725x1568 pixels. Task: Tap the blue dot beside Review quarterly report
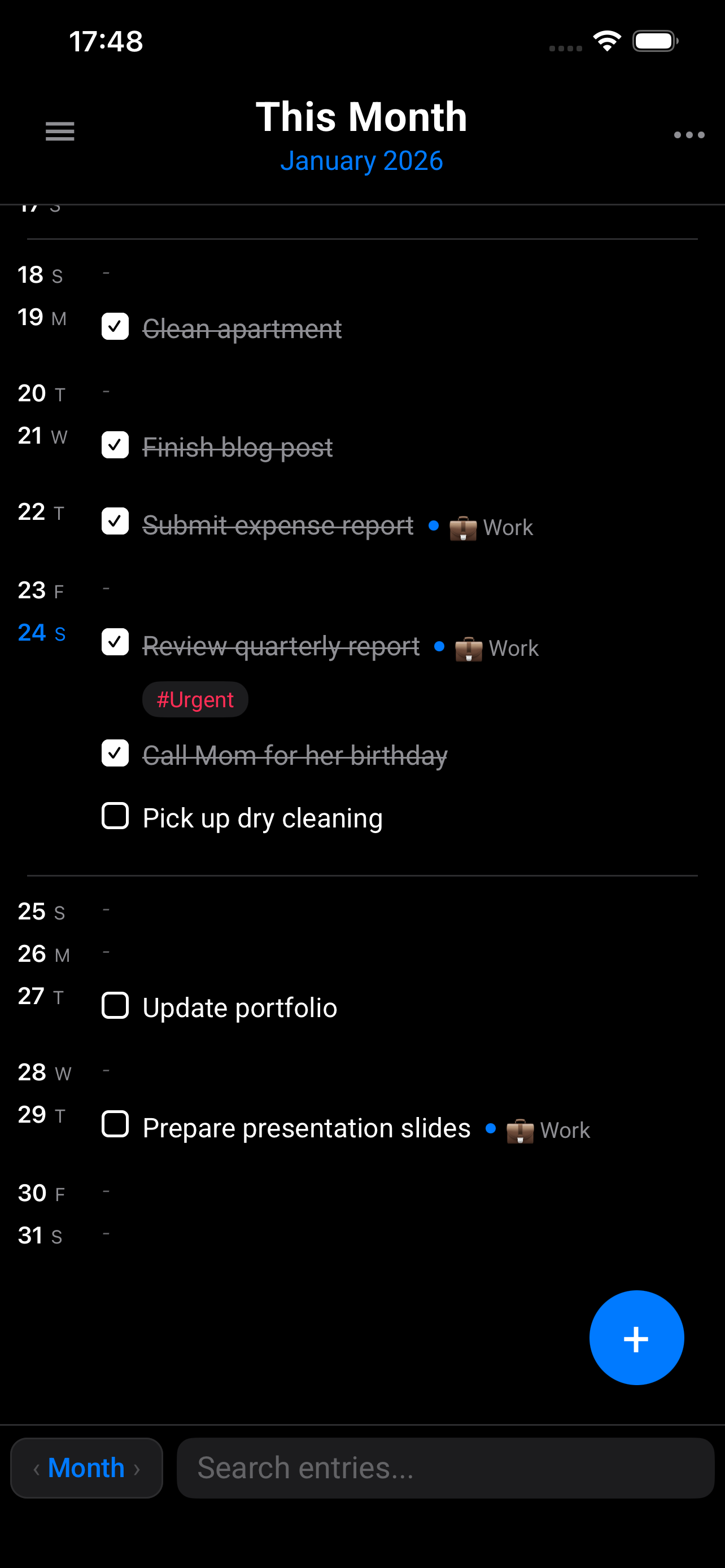tap(439, 647)
